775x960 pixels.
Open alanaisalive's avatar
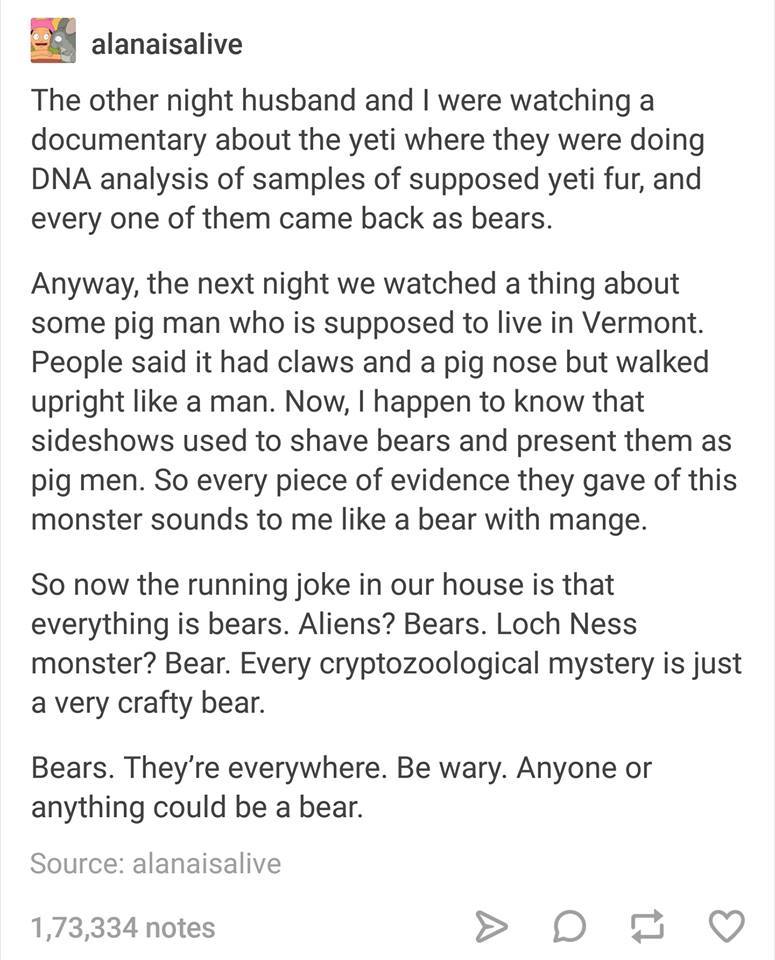coord(53,41)
